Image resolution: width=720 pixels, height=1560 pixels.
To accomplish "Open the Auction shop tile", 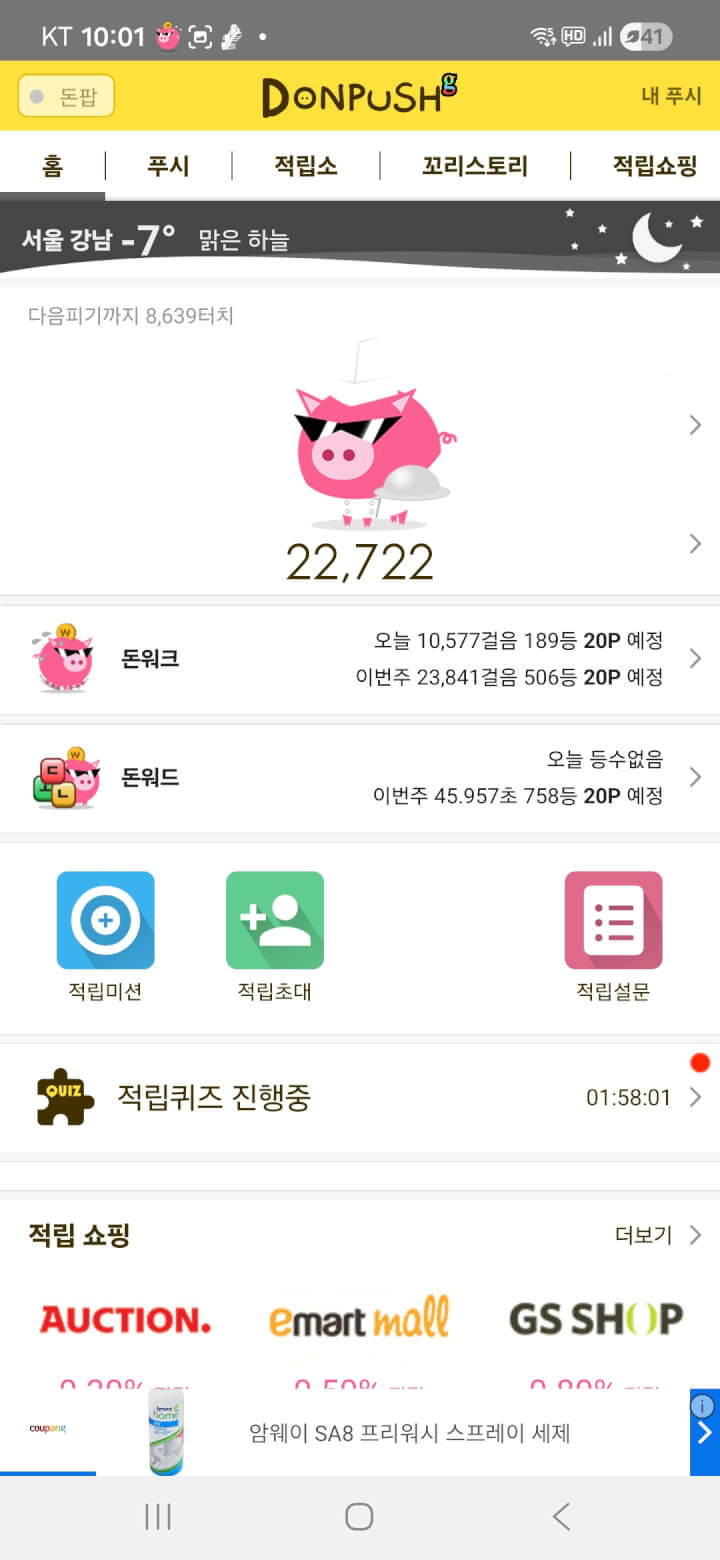I will pos(125,1320).
